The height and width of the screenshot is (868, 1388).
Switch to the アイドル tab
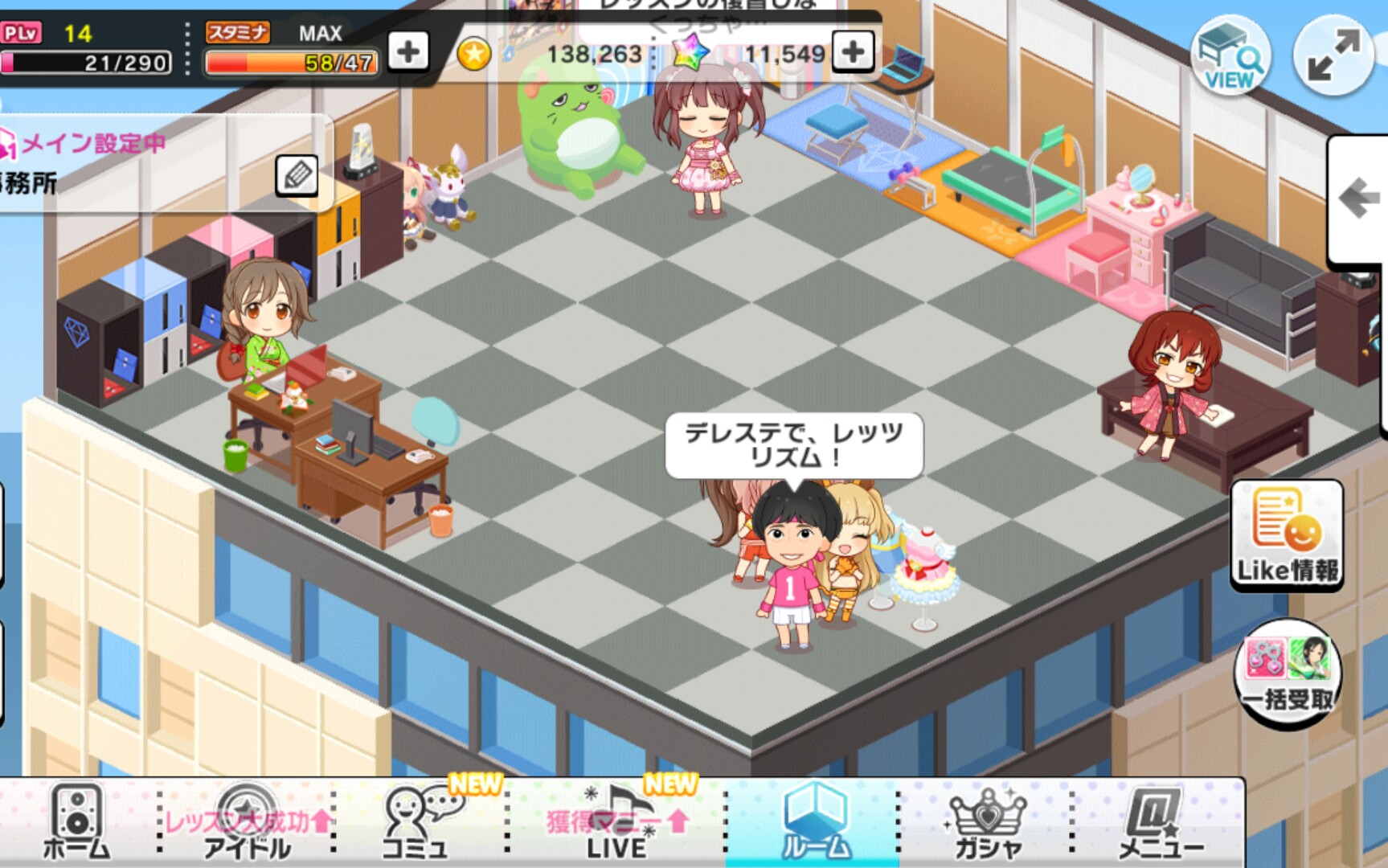pos(247,822)
